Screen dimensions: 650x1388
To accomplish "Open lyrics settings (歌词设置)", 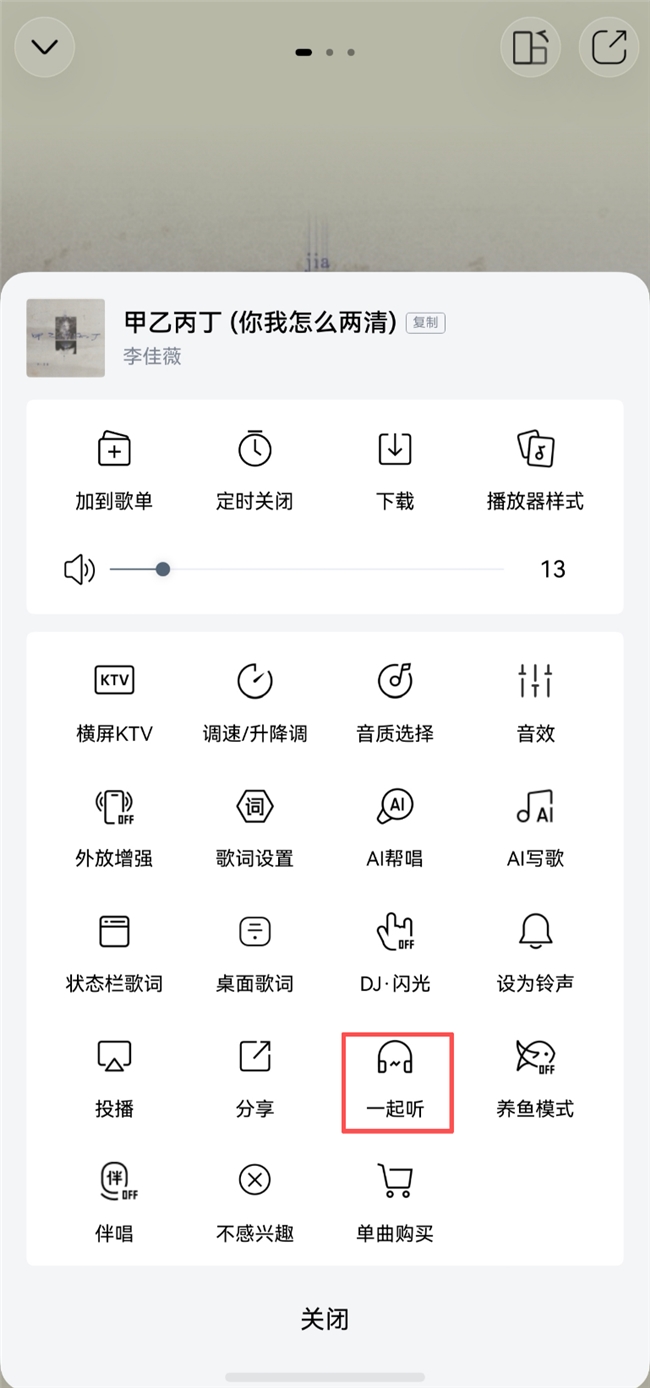I will (x=255, y=828).
